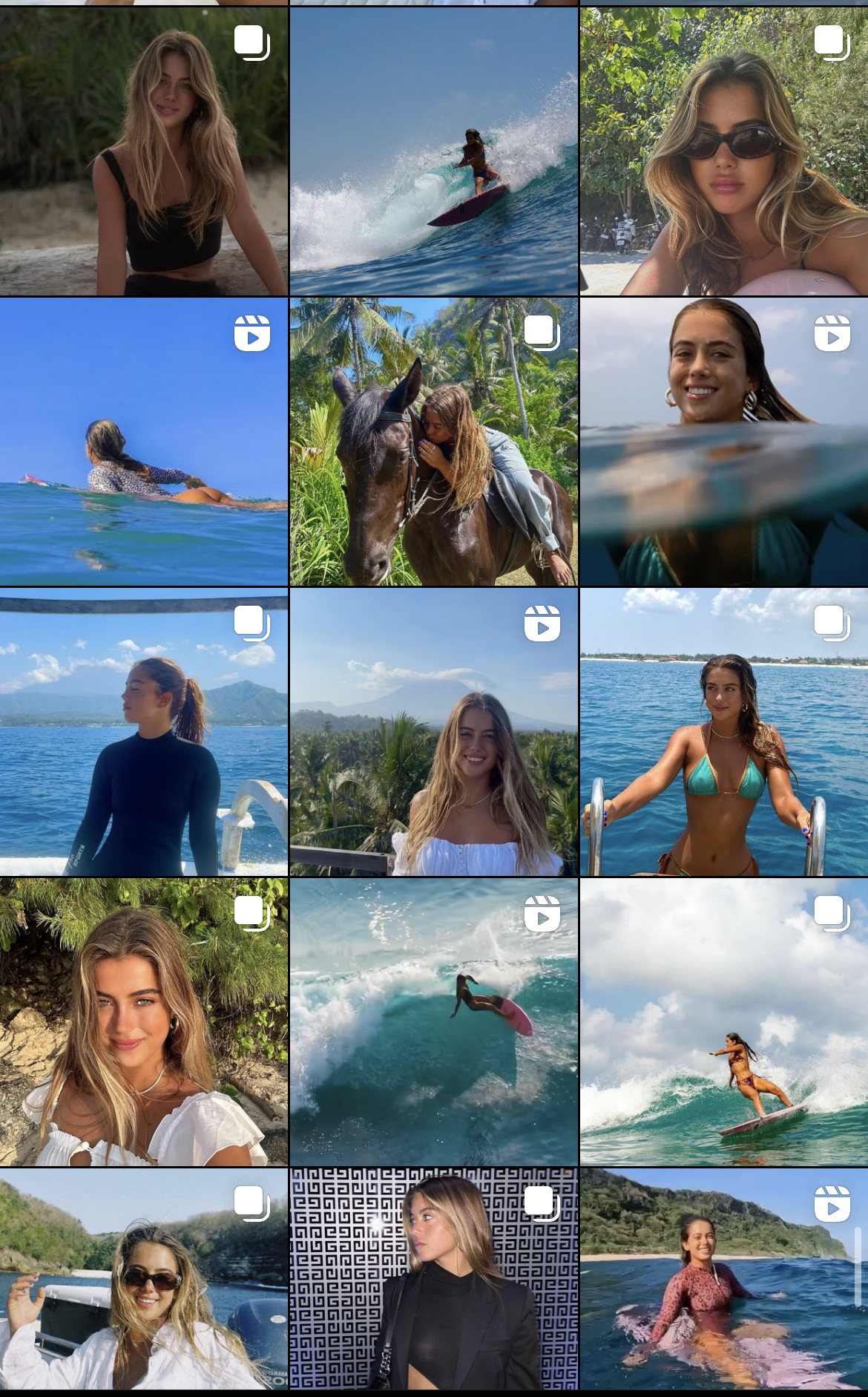868x1397 pixels.
Task: Play the reel with mountain and white top
Action: pyautogui.click(x=433, y=733)
